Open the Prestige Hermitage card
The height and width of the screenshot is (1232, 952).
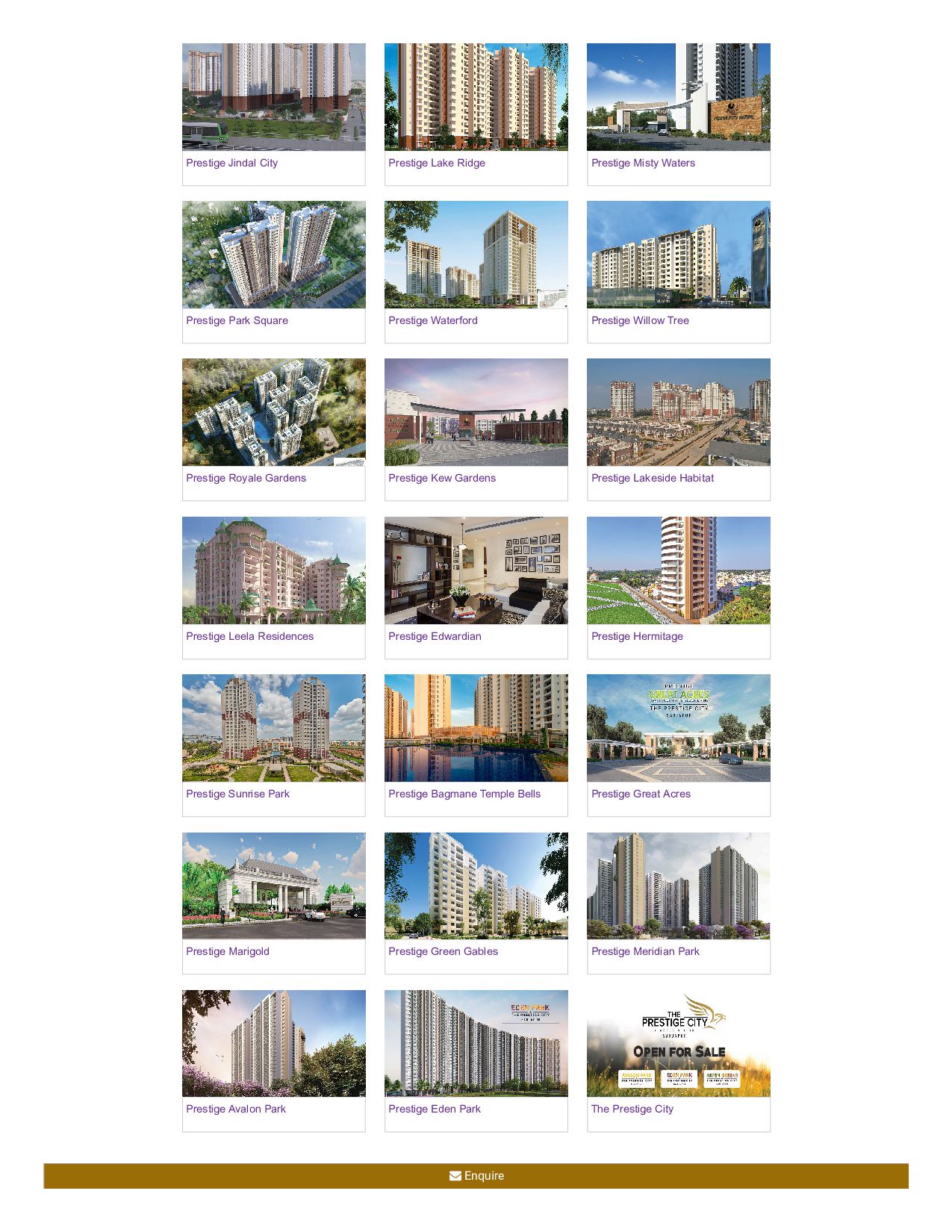[678, 588]
